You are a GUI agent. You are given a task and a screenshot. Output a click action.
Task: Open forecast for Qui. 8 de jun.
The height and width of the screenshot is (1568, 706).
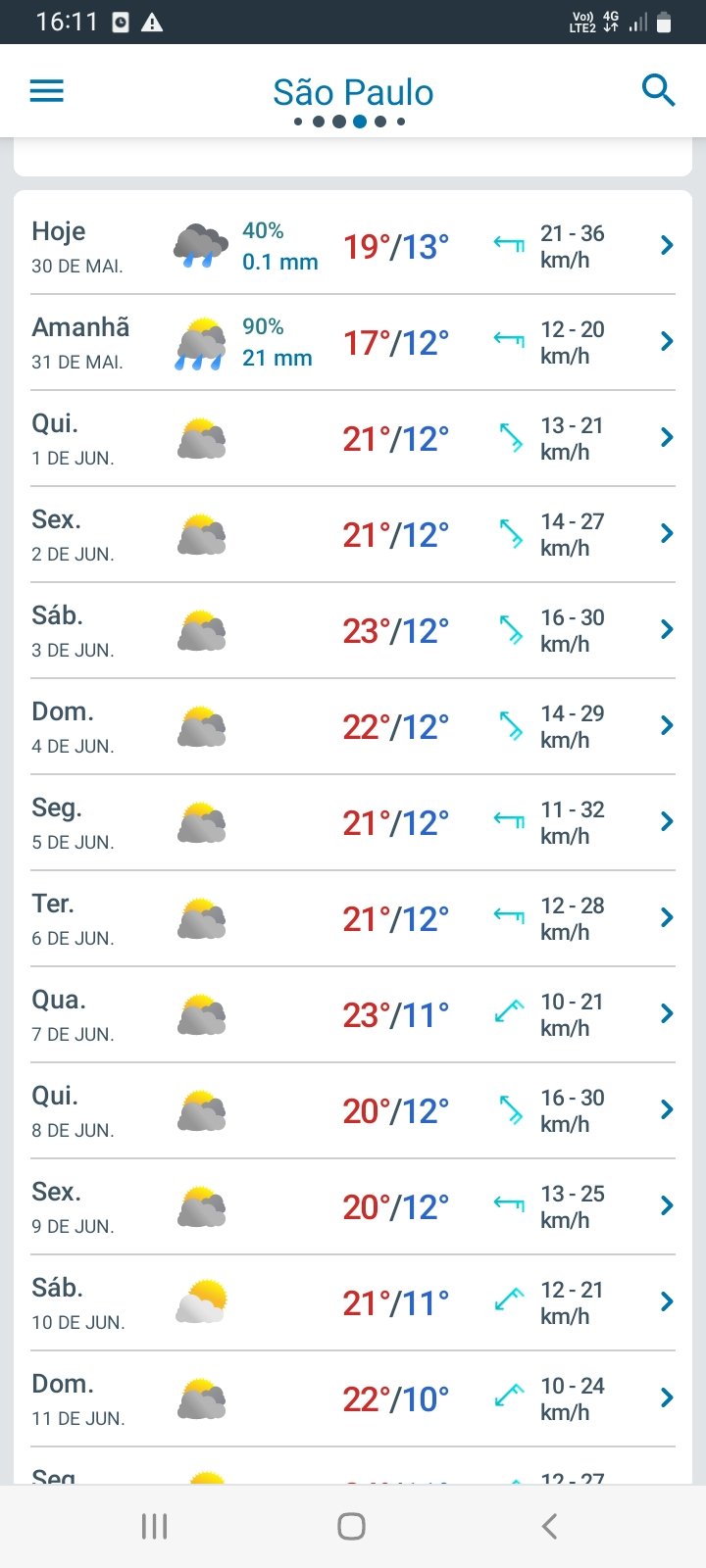point(353,1110)
